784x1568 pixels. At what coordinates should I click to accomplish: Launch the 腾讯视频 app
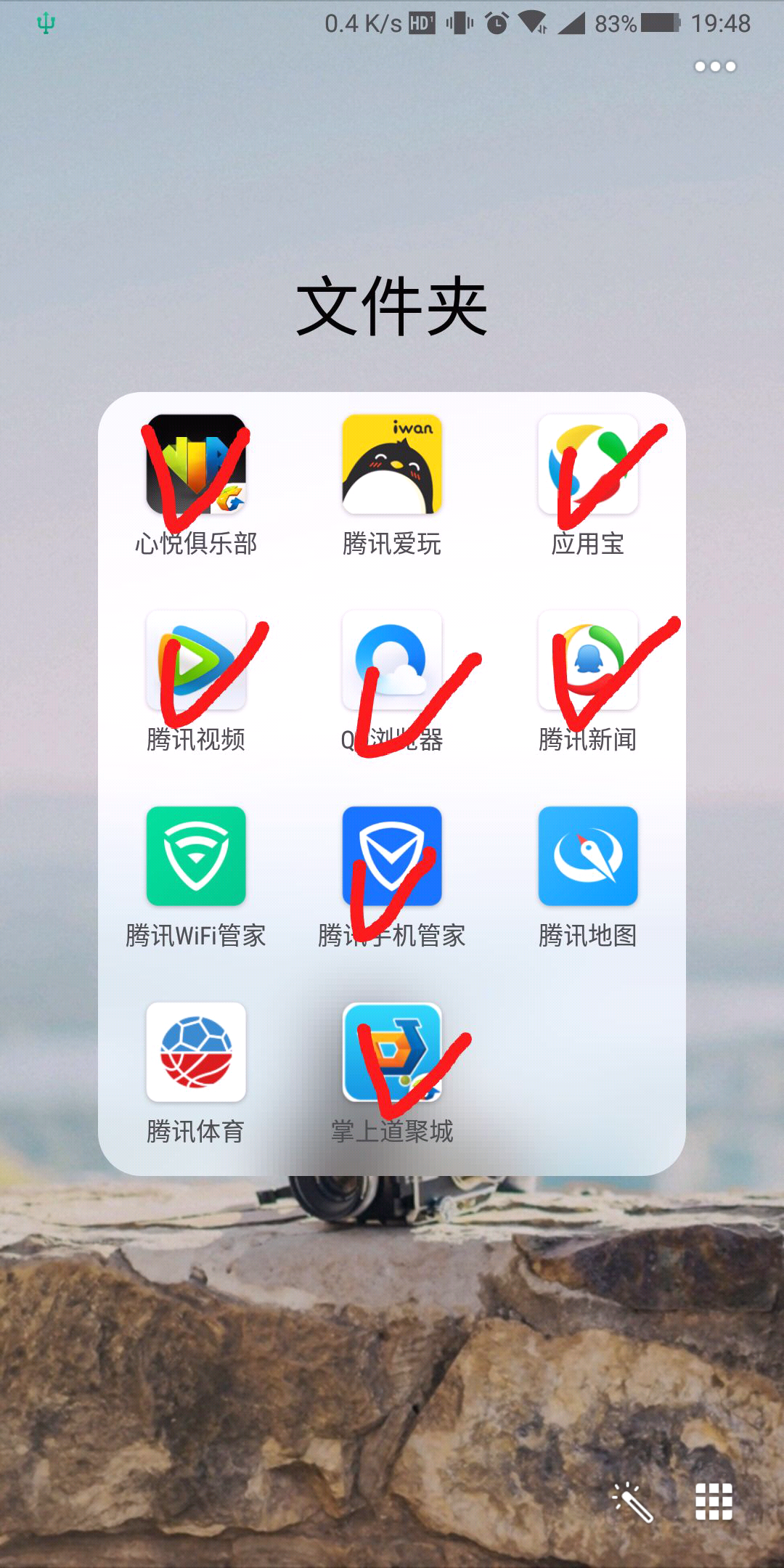pos(196,661)
